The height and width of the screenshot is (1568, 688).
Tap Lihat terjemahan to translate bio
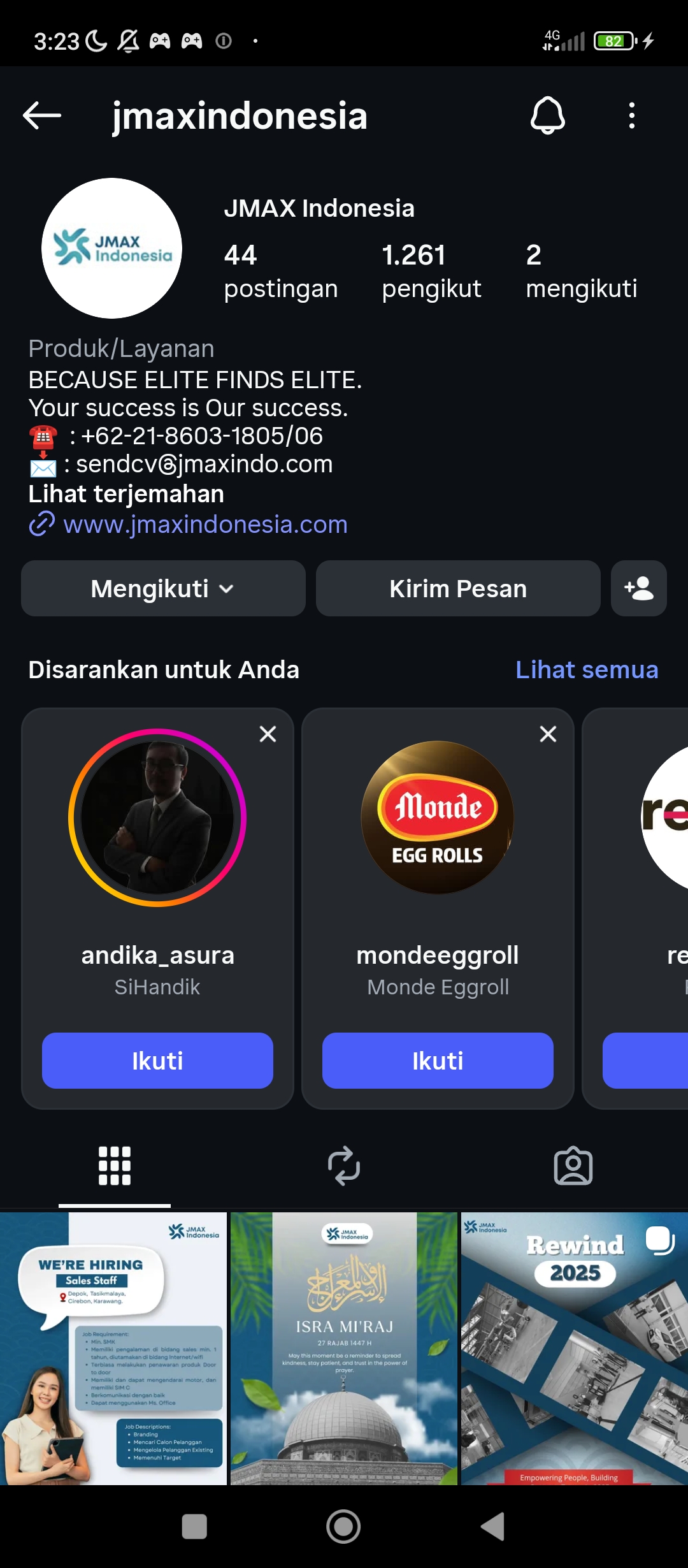click(x=126, y=494)
